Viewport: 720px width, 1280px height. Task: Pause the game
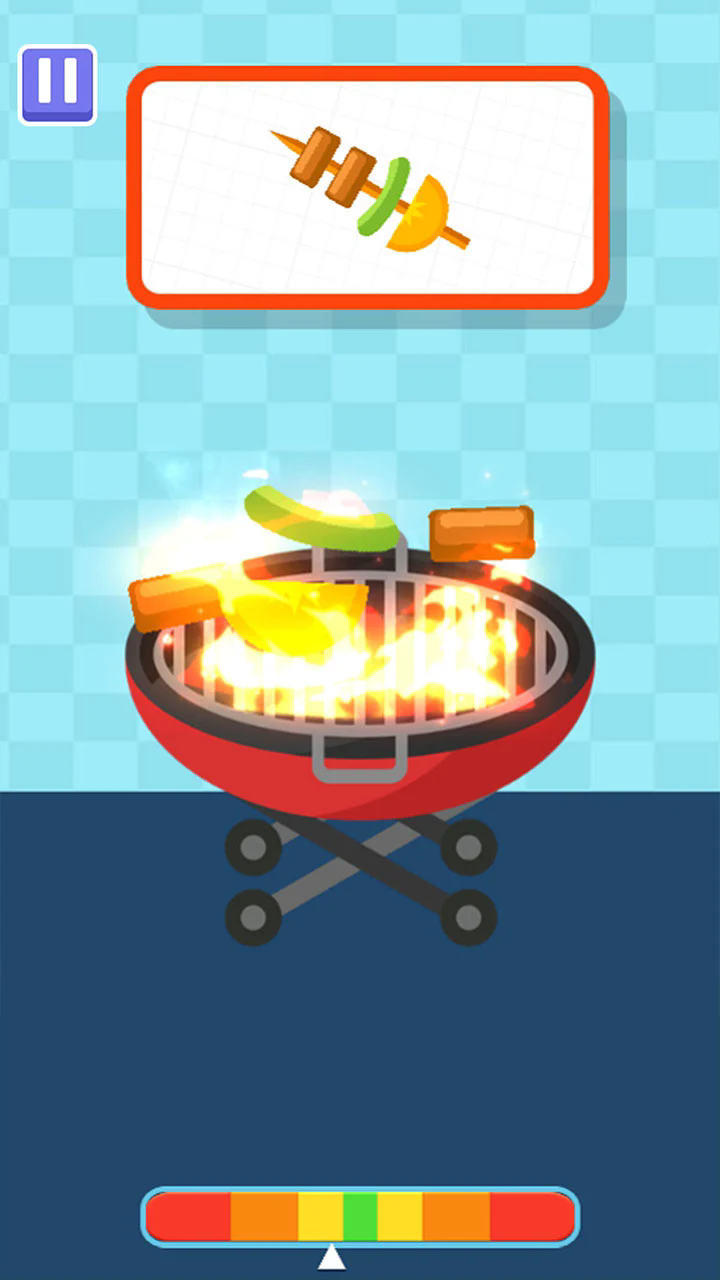[x=57, y=84]
